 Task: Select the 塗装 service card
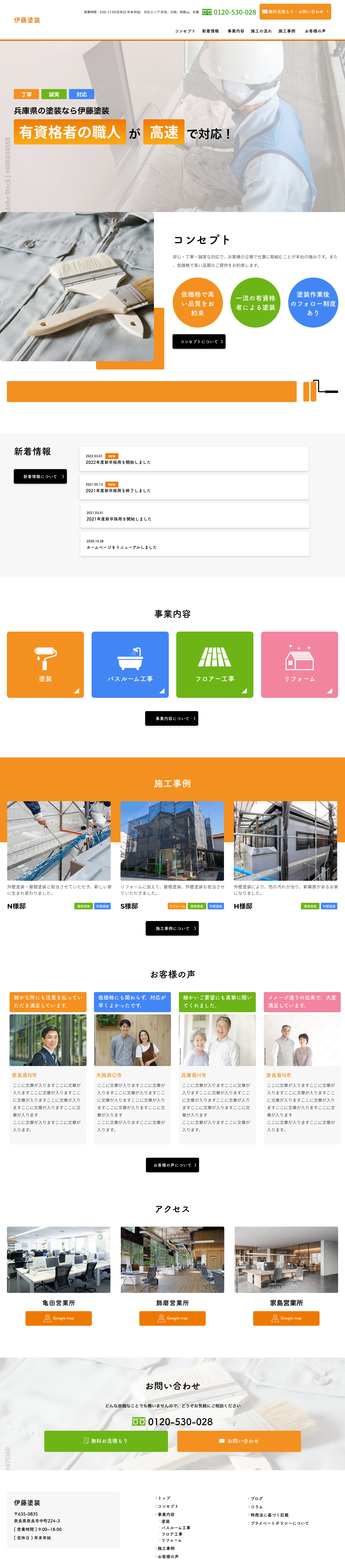(45, 664)
